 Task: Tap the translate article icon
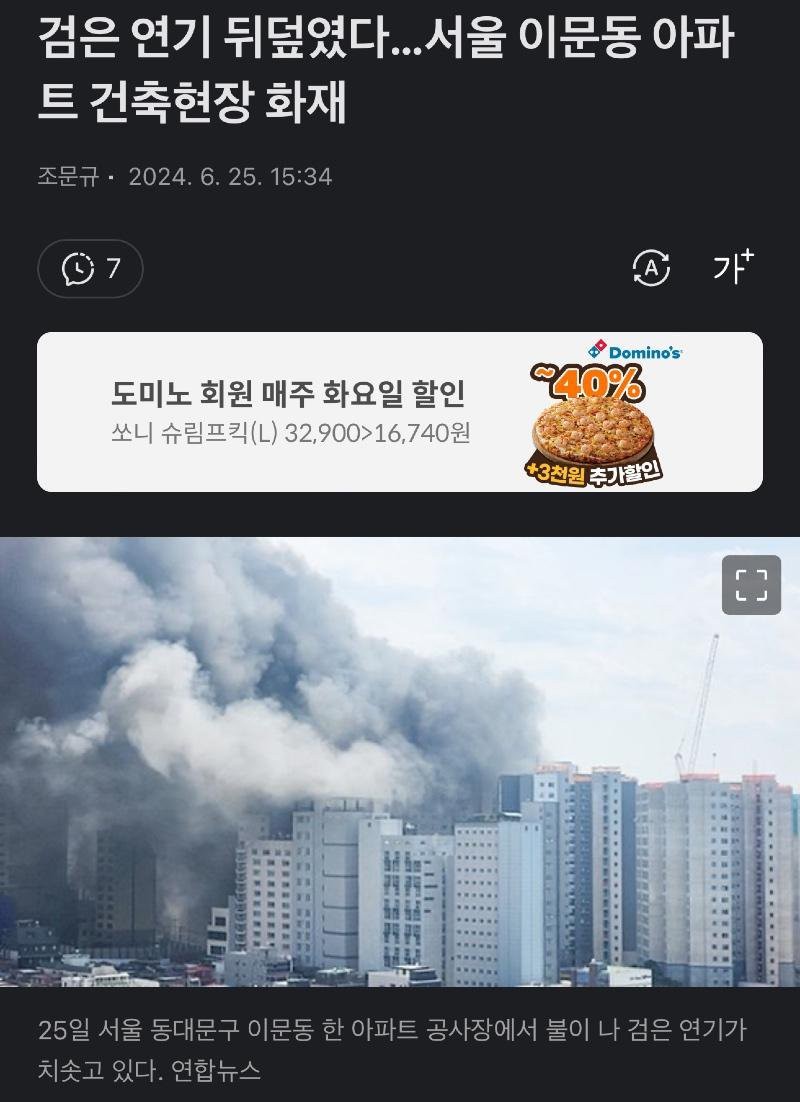pyautogui.click(x=651, y=268)
